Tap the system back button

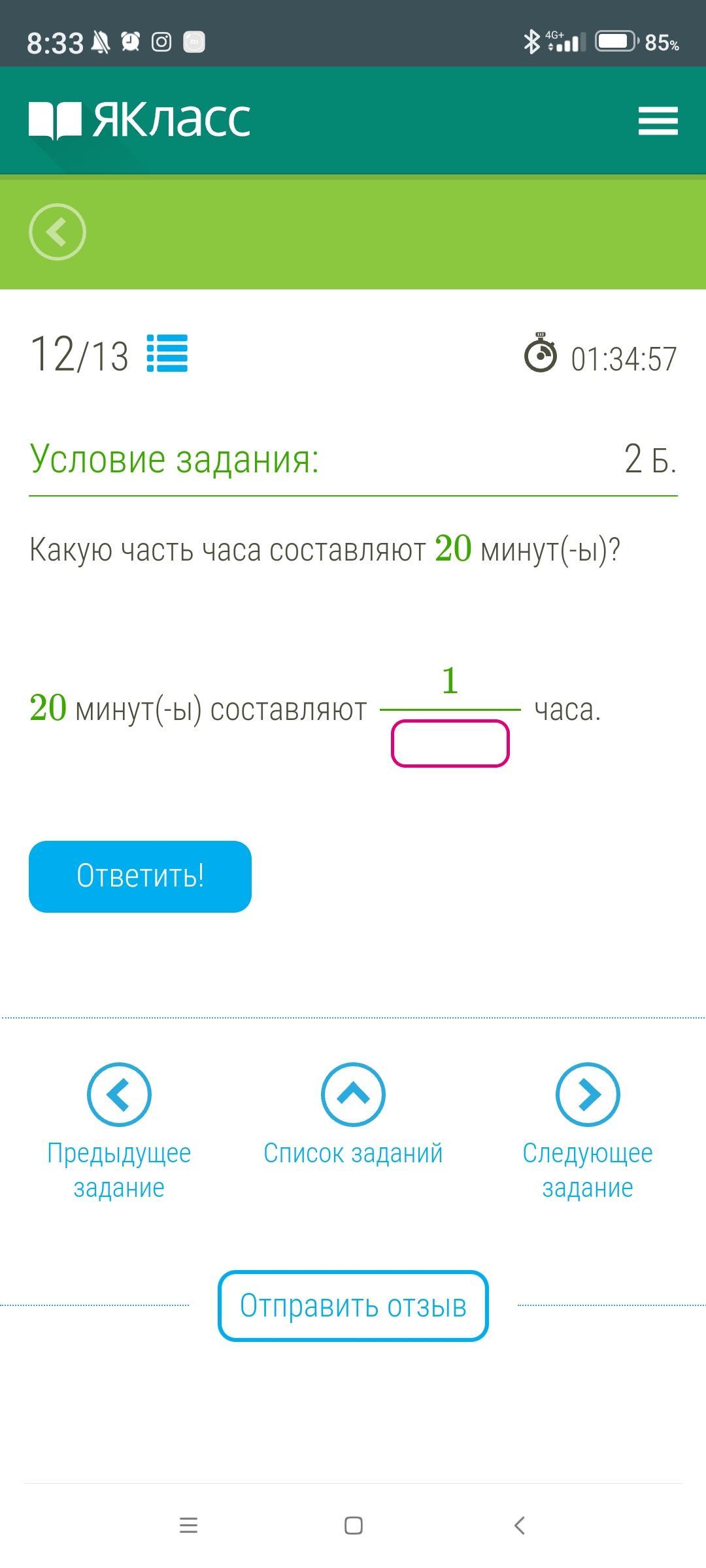click(x=519, y=1526)
